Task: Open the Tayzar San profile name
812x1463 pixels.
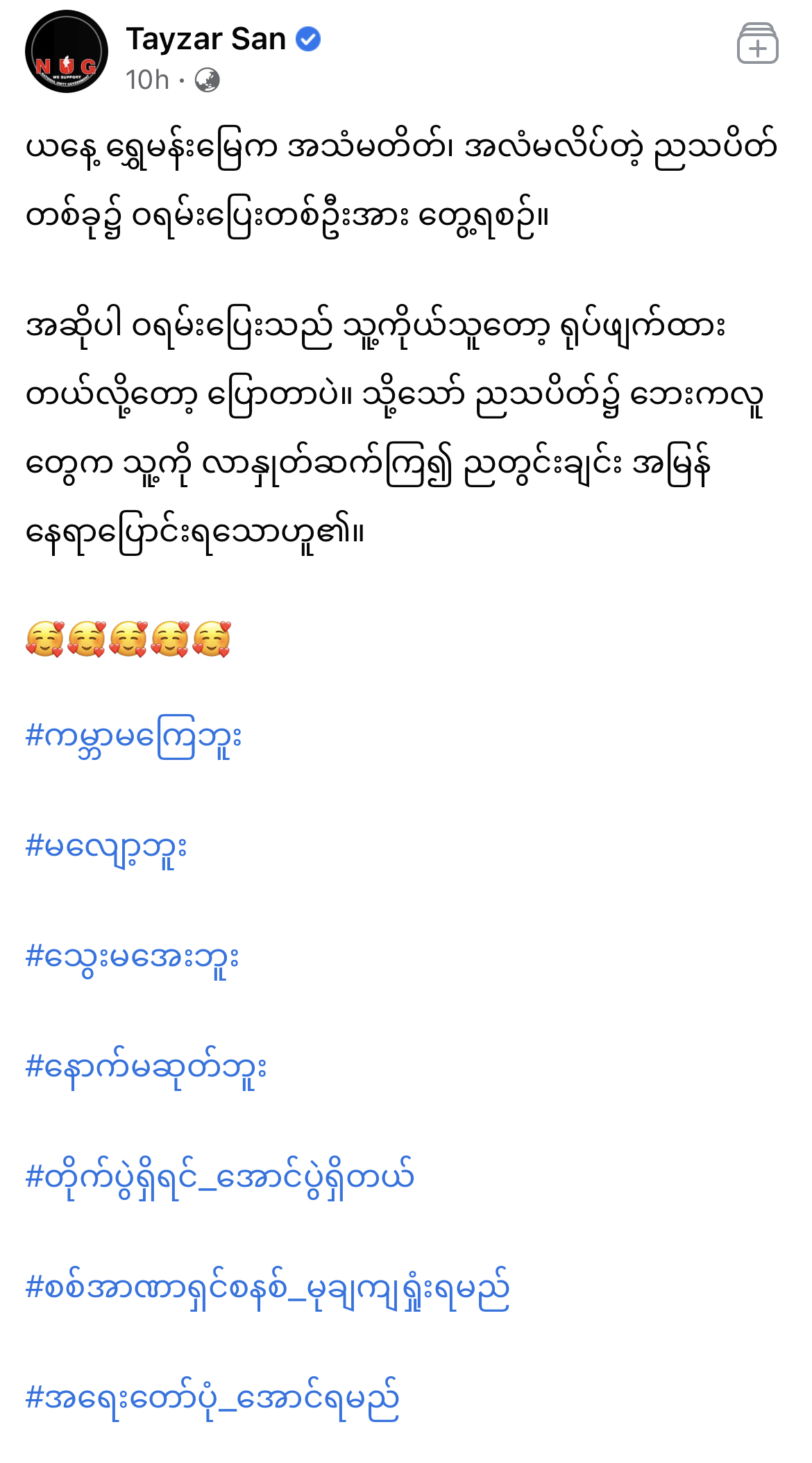Action: tap(206, 40)
